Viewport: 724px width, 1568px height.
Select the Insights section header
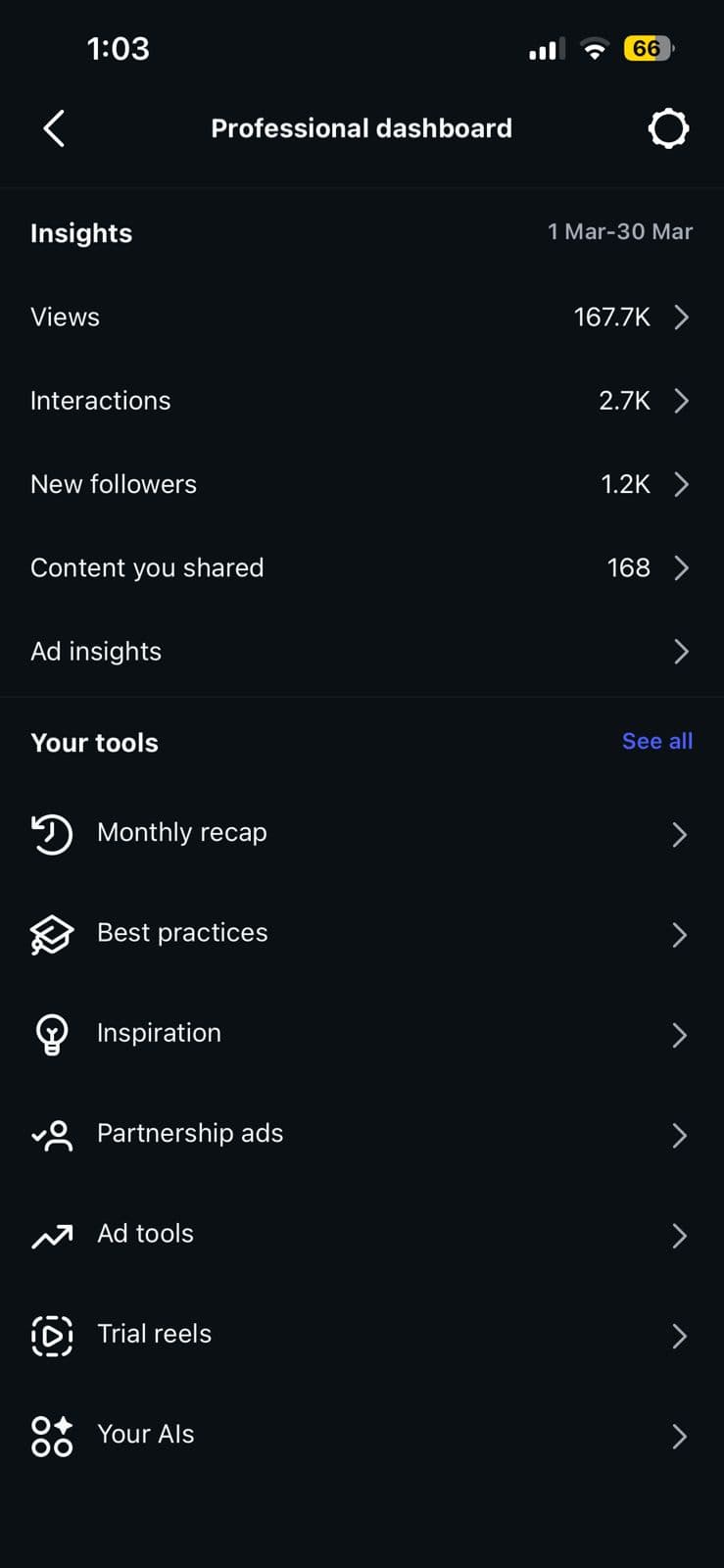click(x=81, y=233)
